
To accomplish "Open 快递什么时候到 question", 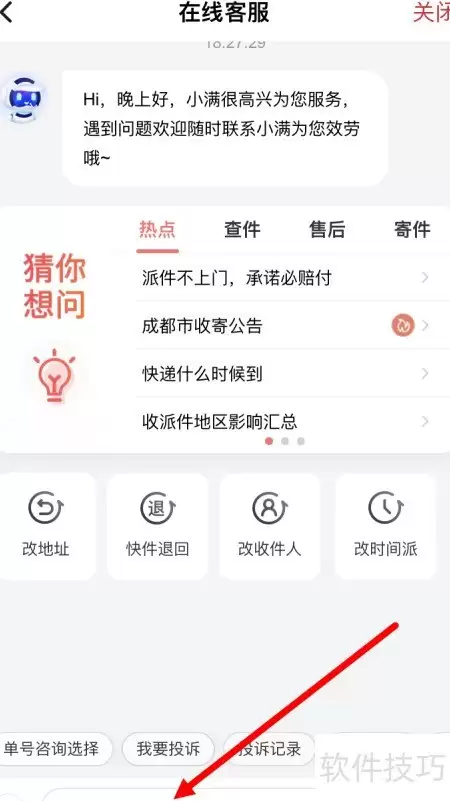I will [x=287, y=374].
